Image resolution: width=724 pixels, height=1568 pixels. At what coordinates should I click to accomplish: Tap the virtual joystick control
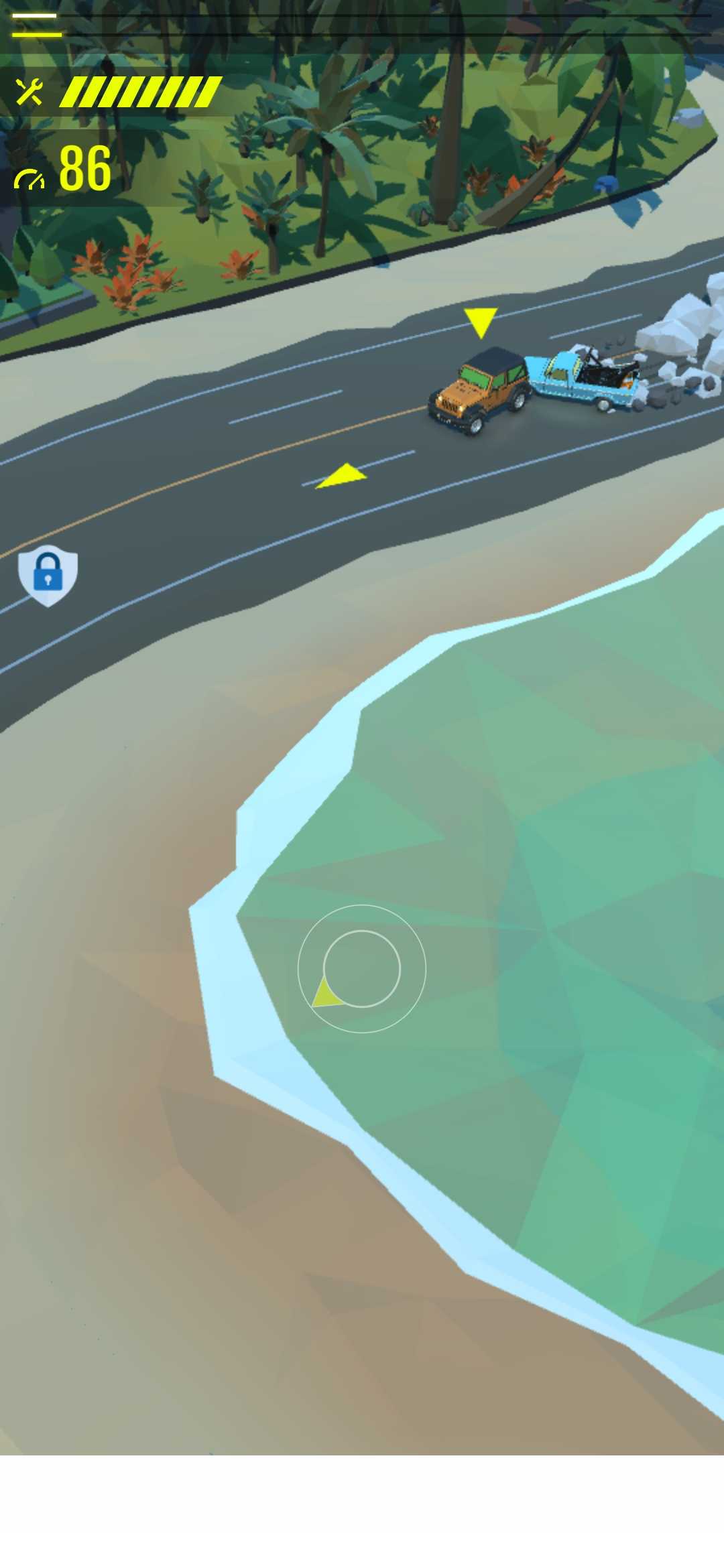coord(361,968)
